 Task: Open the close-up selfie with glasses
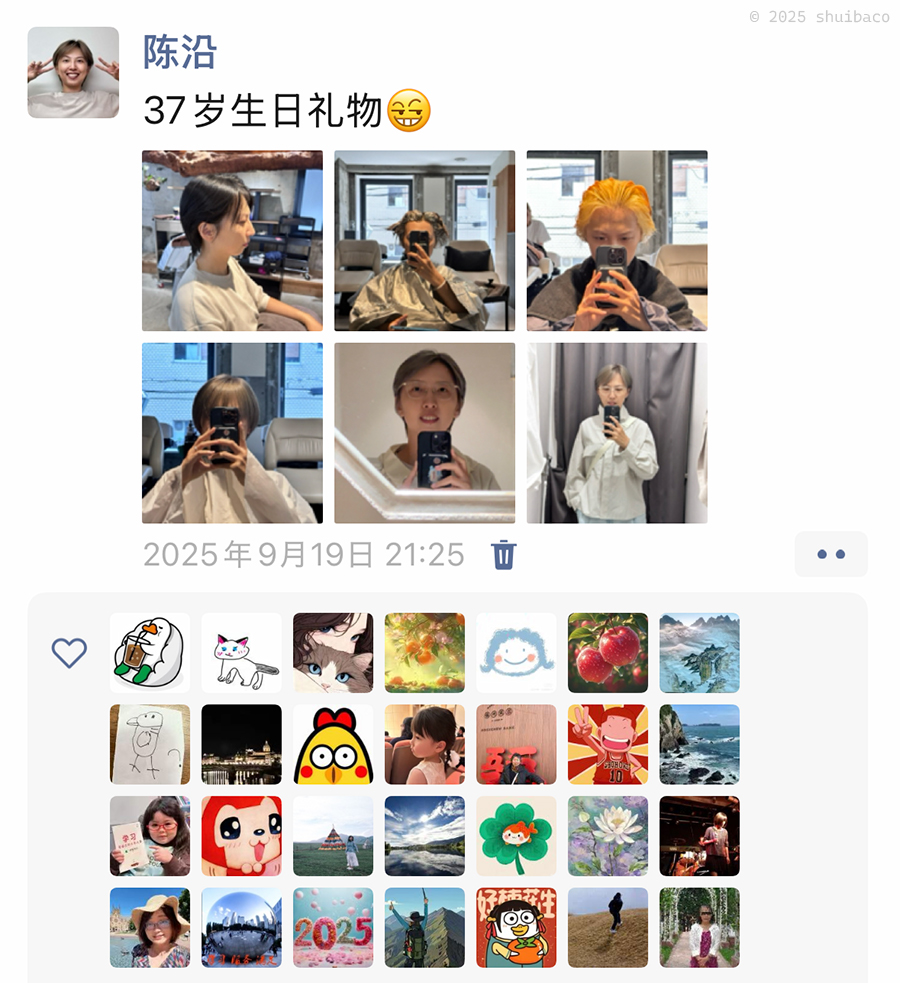point(424,433)
